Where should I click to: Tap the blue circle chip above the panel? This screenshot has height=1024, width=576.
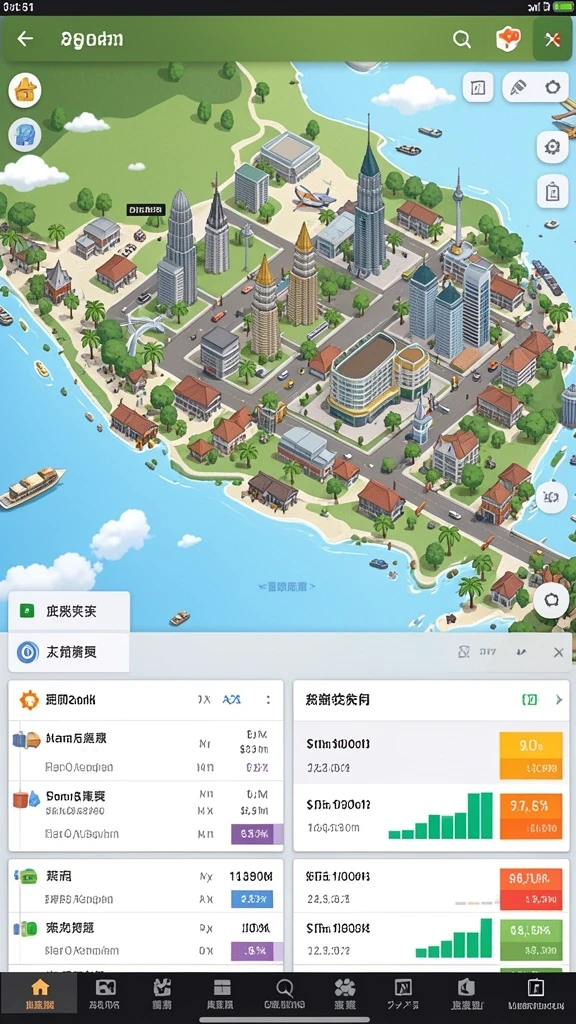[27, 652]
